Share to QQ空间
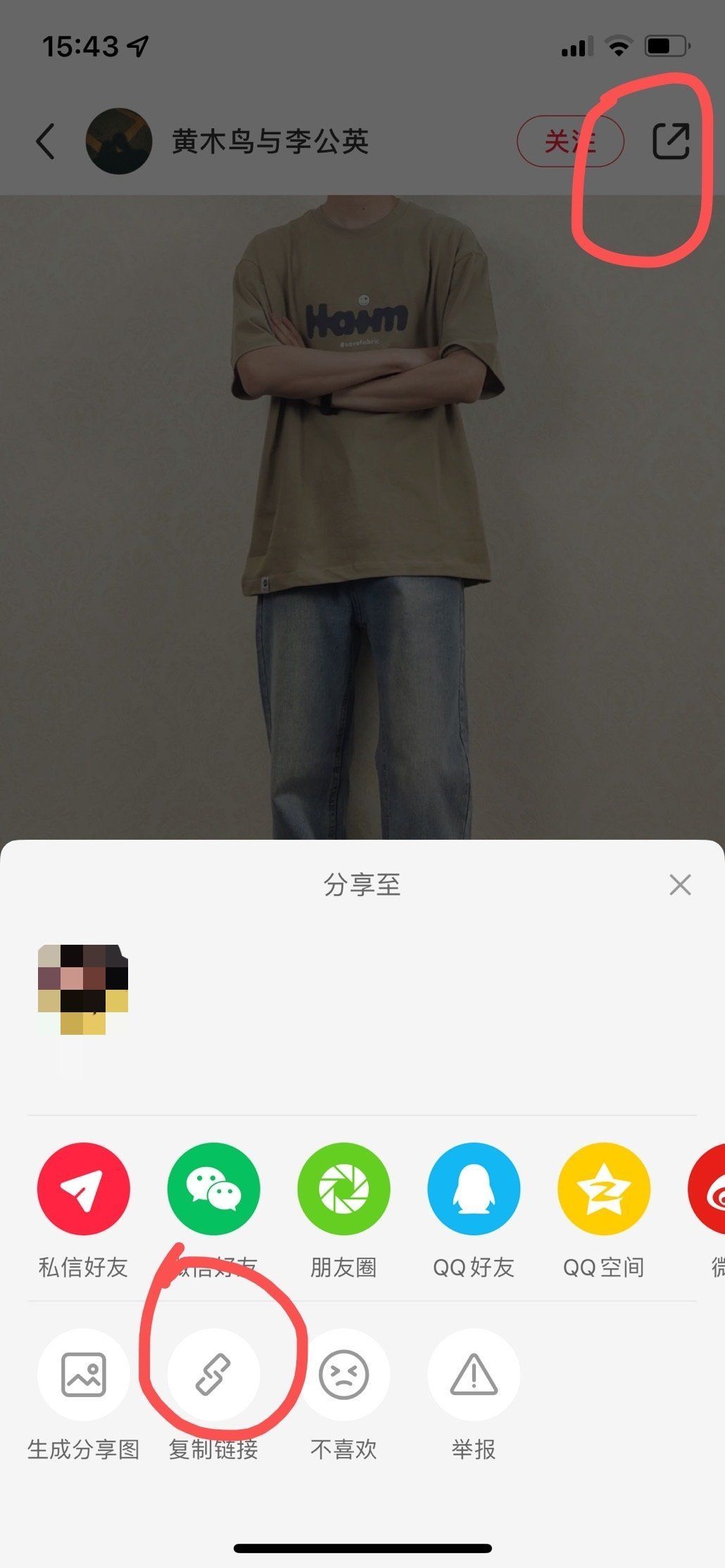725x1568 pixels. tap(603, 1188)
